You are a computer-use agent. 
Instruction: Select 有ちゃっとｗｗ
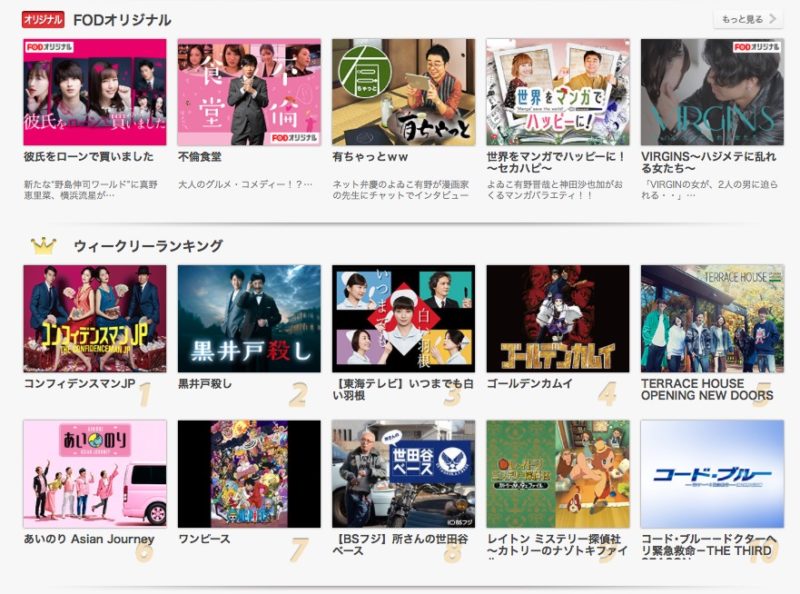403,92
